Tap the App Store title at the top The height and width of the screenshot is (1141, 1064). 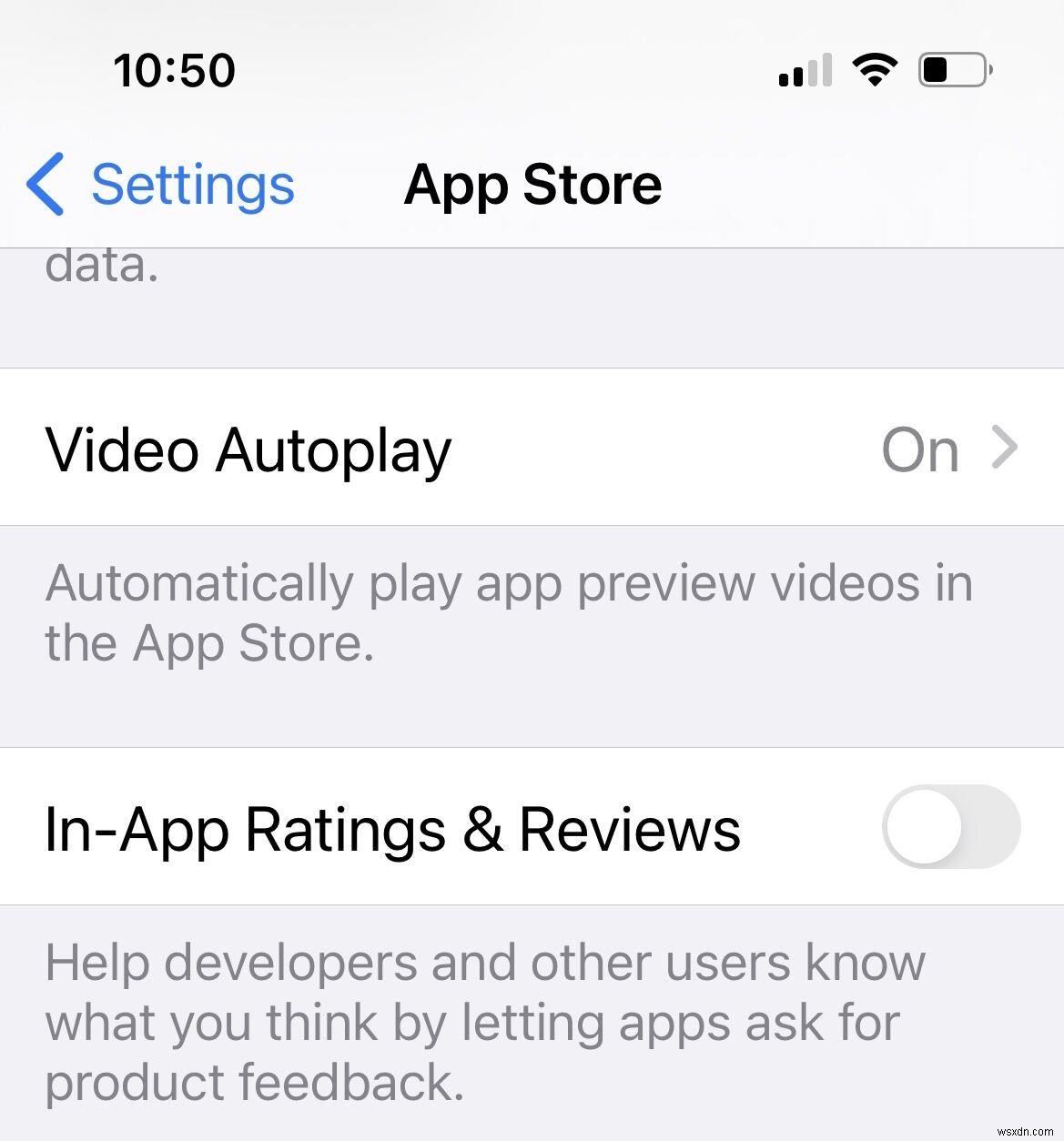point(532,185)
